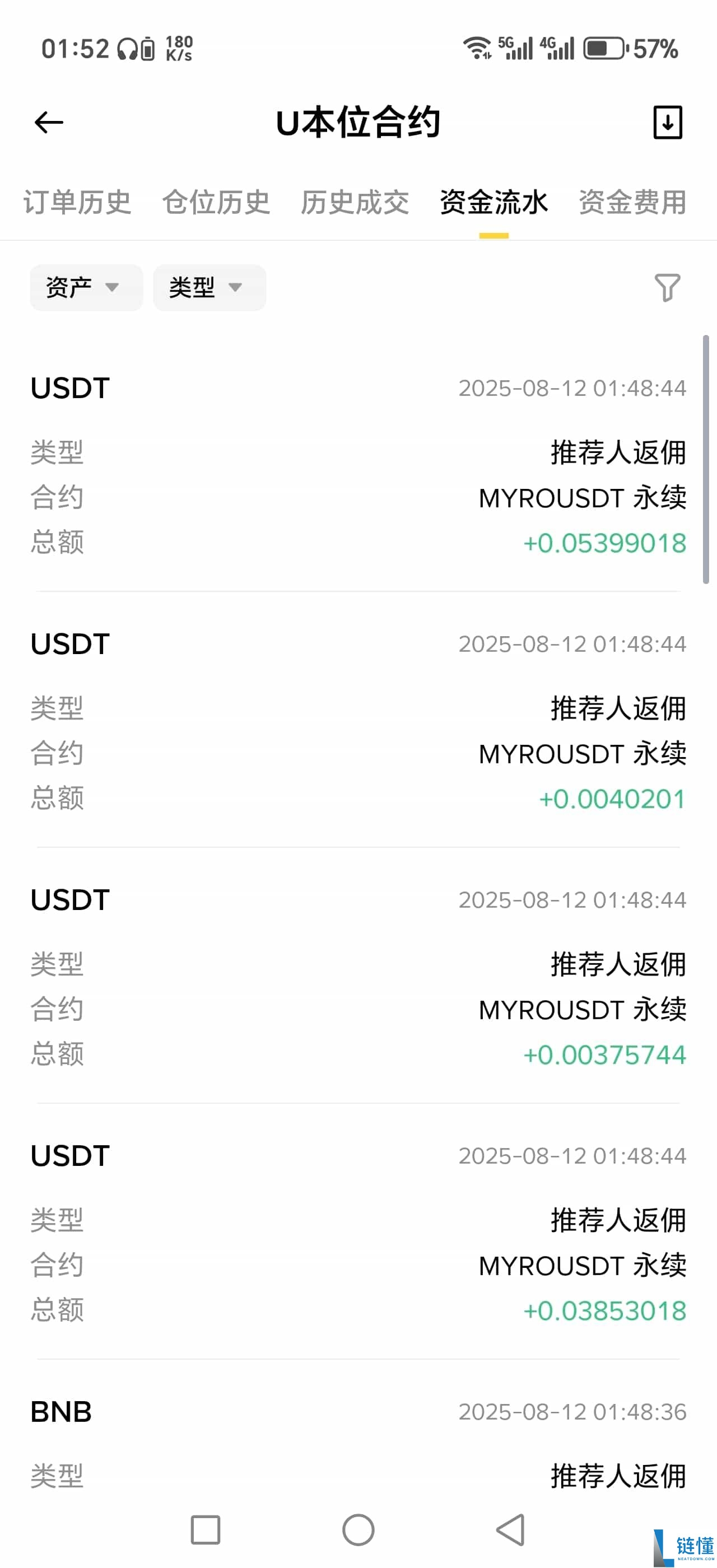Screen dimensions: 717x1568
Task: Open the 资产 asset filter dropdown
Action: pos(85,287)
